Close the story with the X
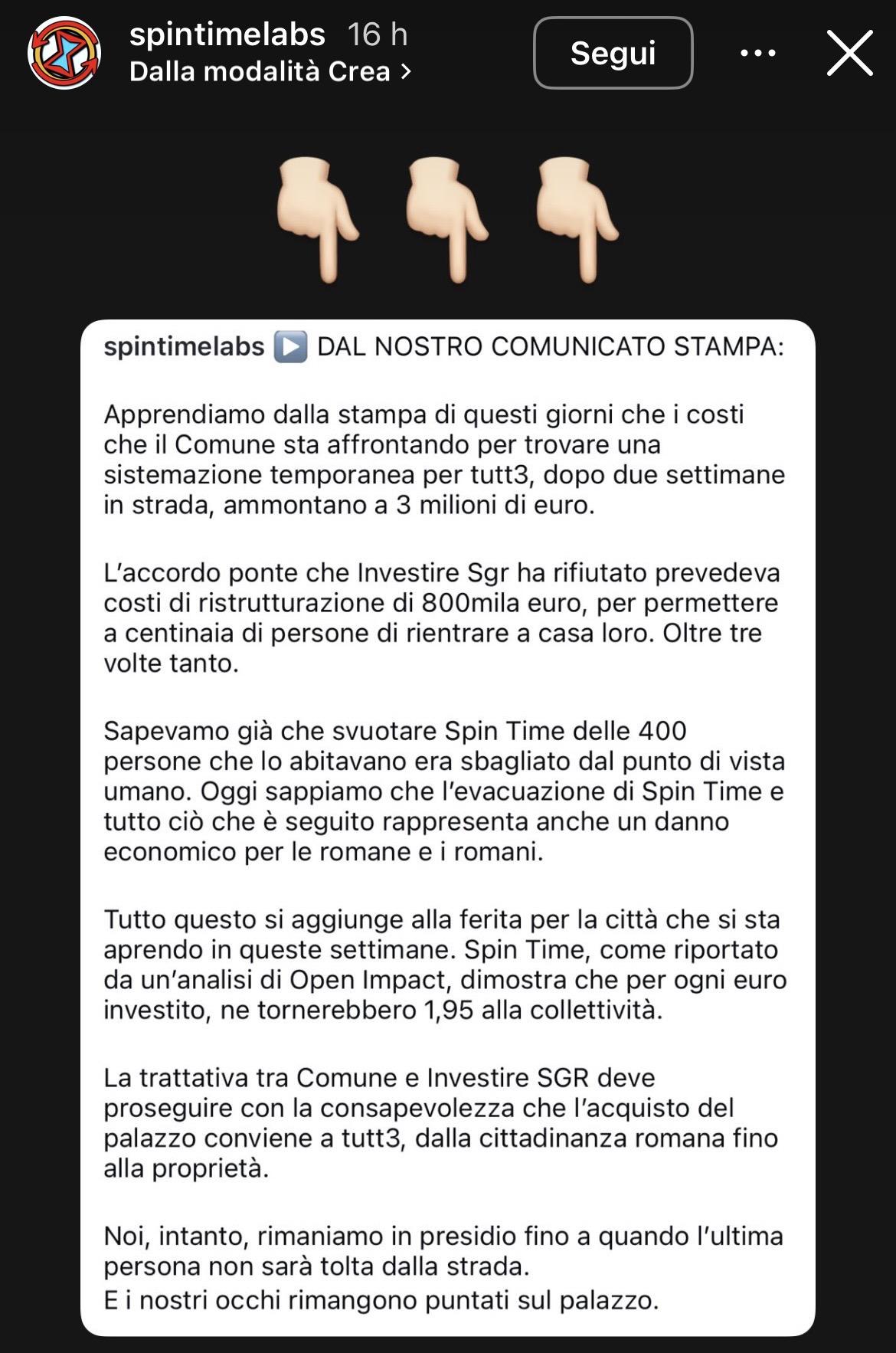The width and height of the screenshot is (896, 1353). [849, 53]
